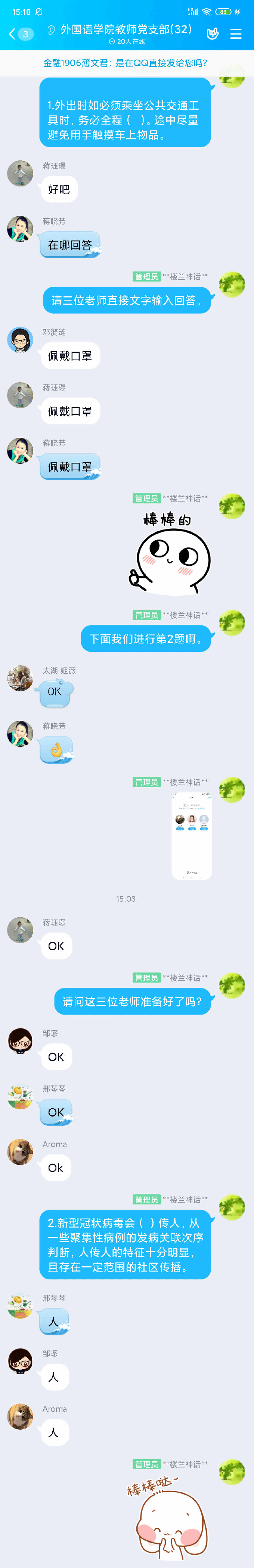254x1568 pixels.
Task: Open the phone screenshot image sent by 楼兰神话
Action: click(x=191, y=836)
